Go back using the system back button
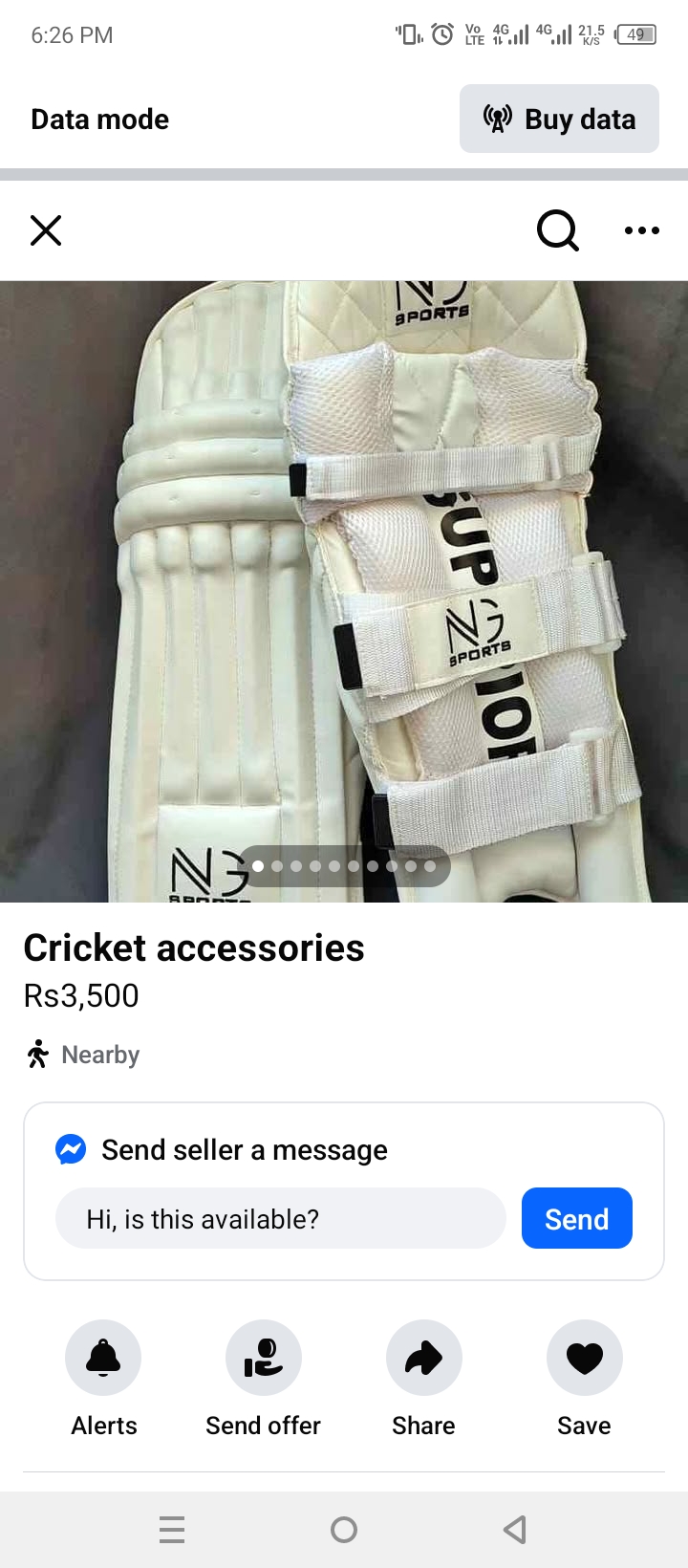The width and height of the screenshot is (688, 1568). point(515,1530)
